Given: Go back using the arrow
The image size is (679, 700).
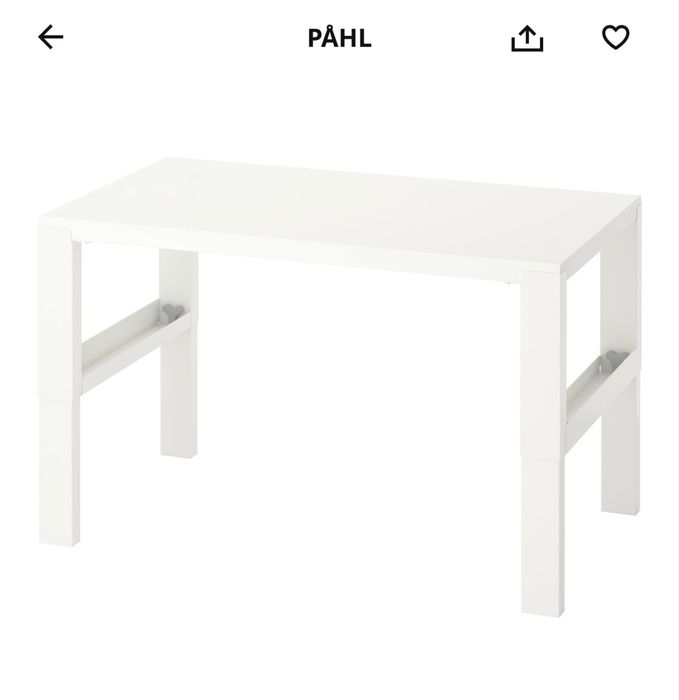Looking at the screenshot, I should coord(50,38).
